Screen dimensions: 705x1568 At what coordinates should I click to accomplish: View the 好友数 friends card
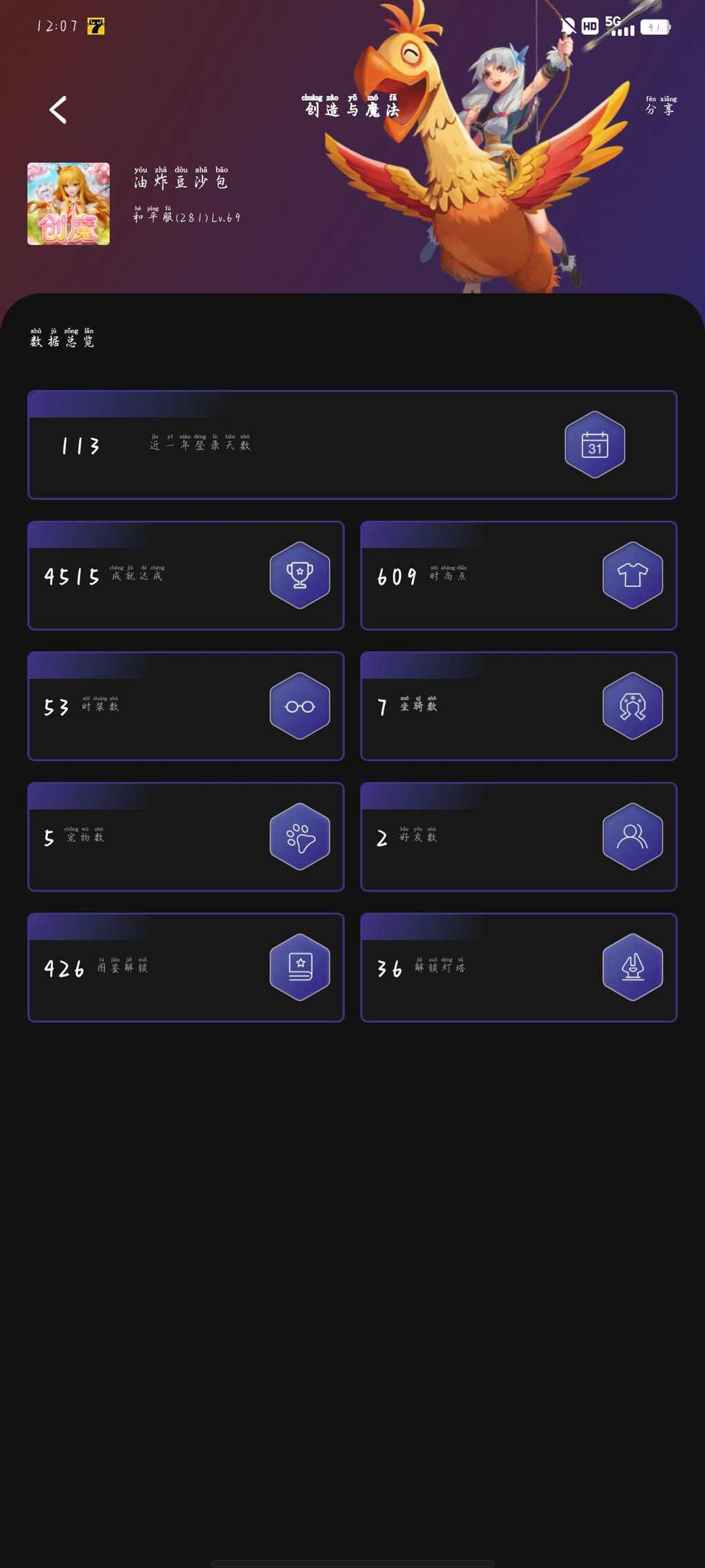pos(518,837)
